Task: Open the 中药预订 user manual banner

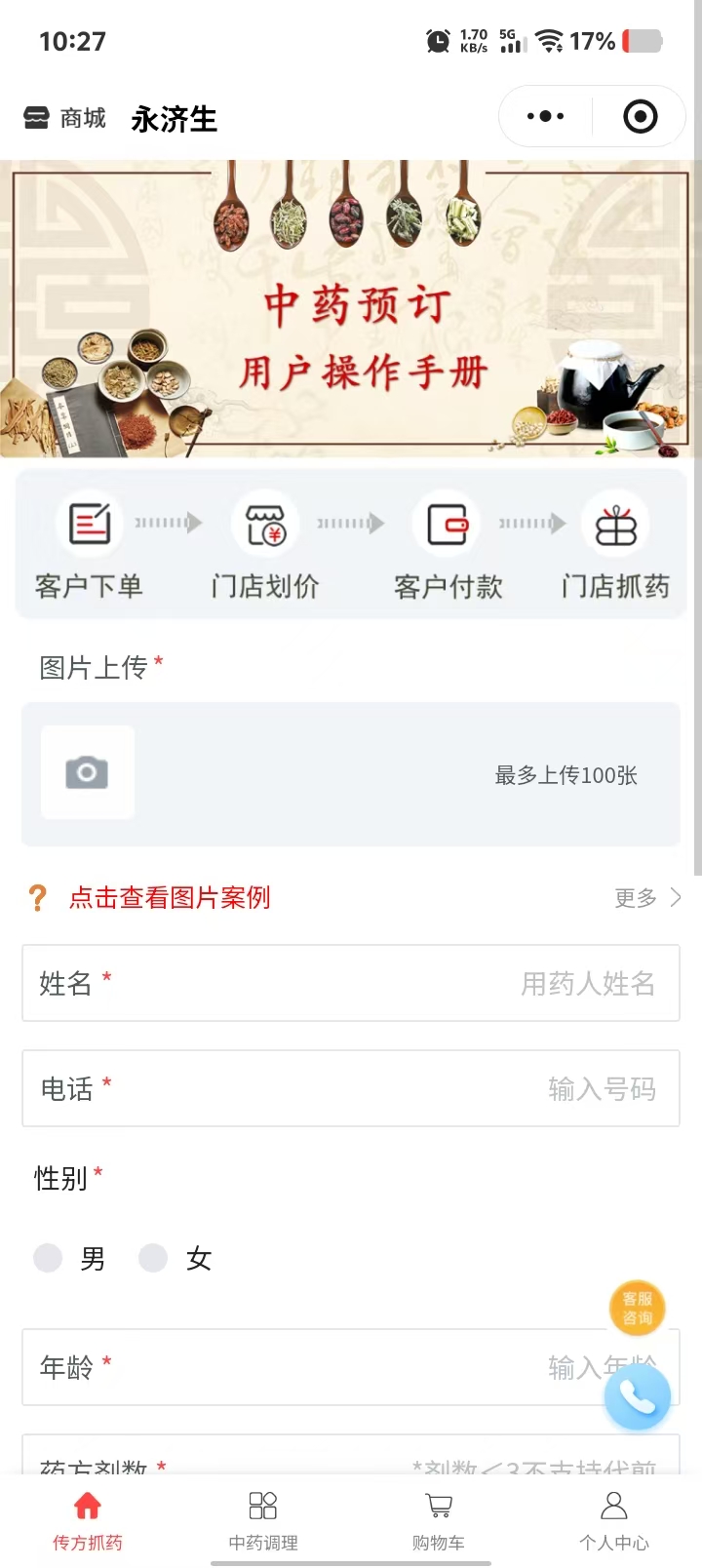Action: click(351, 309)
